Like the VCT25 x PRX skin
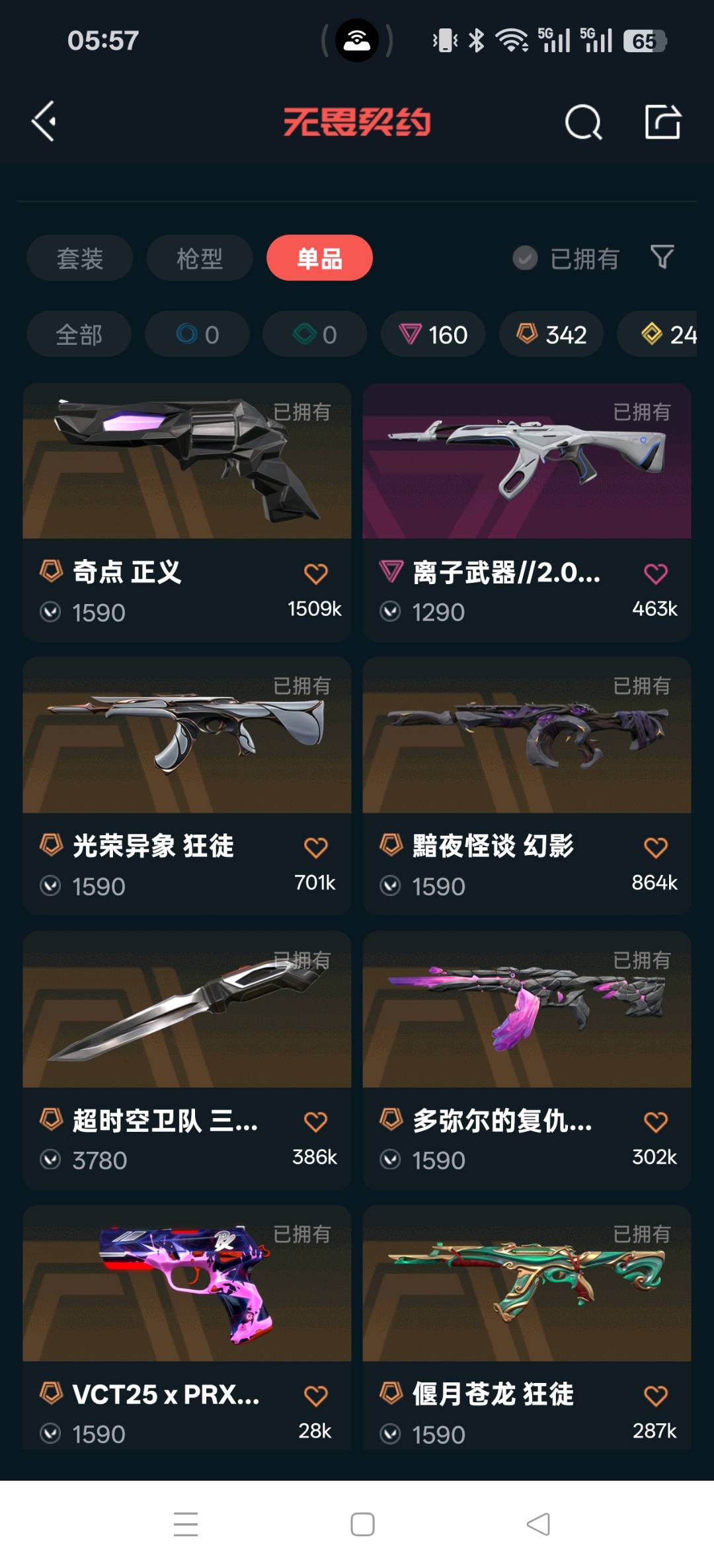The width and height of the screenshot is (714, 1568). tap(315, 1396)
